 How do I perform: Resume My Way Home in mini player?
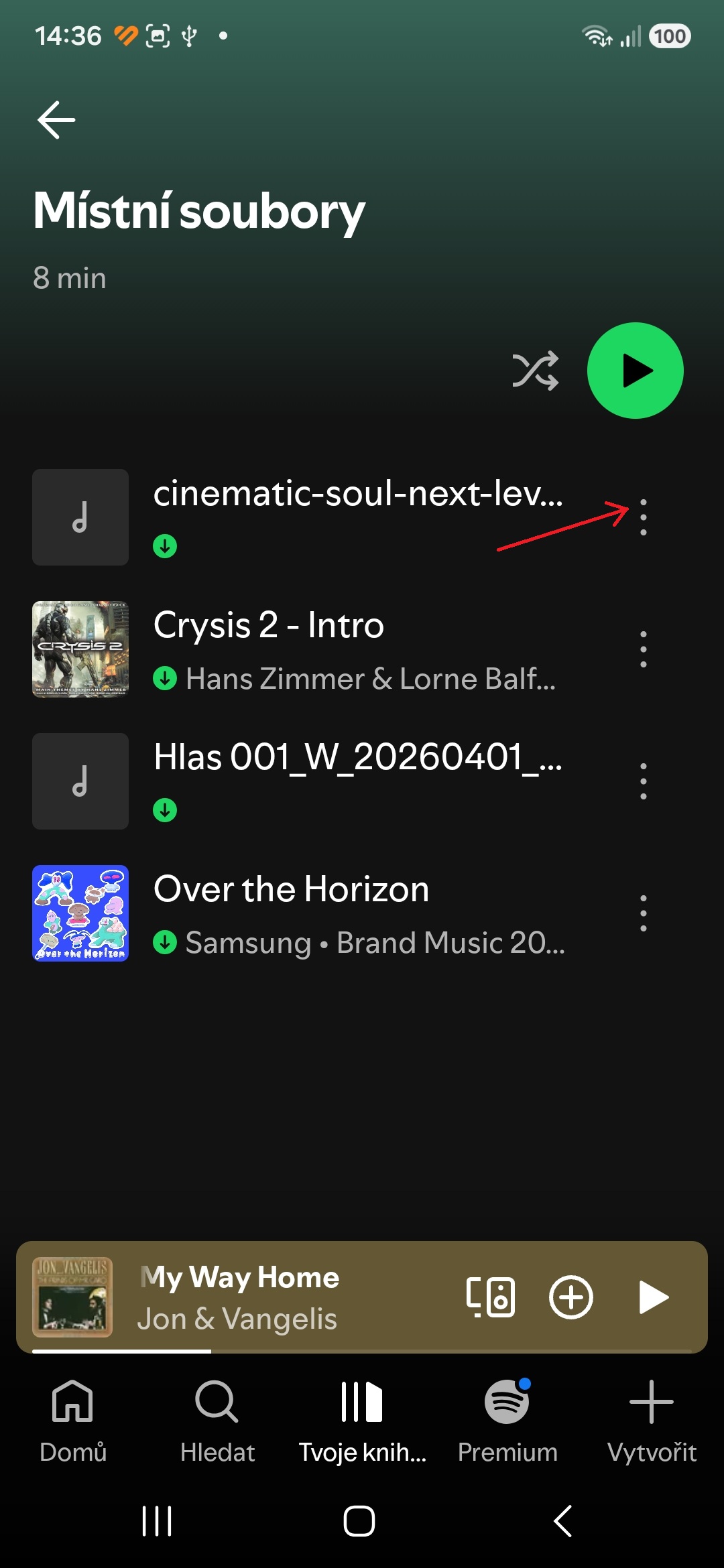pyautogui.click(x=654, y=1297)
